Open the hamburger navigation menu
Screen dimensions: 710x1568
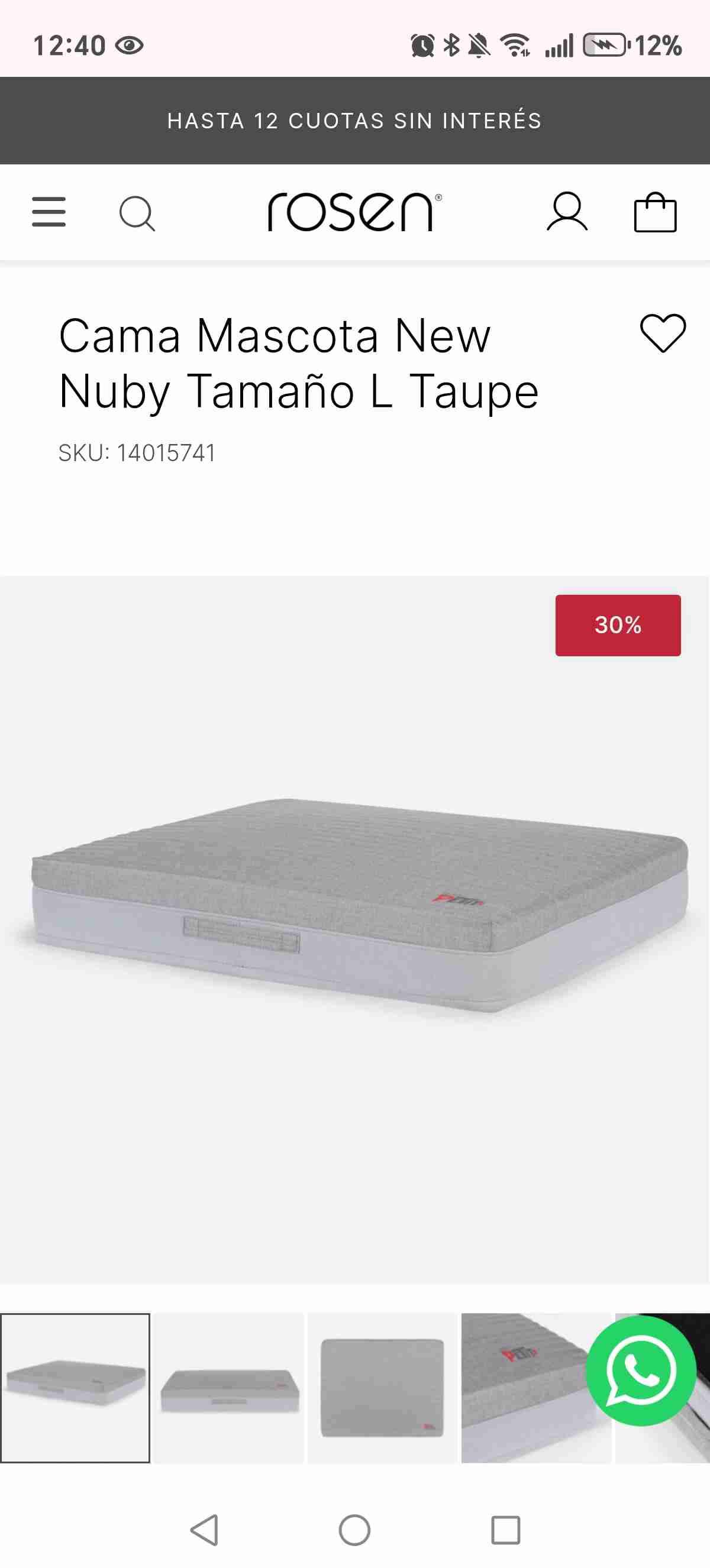49,212
